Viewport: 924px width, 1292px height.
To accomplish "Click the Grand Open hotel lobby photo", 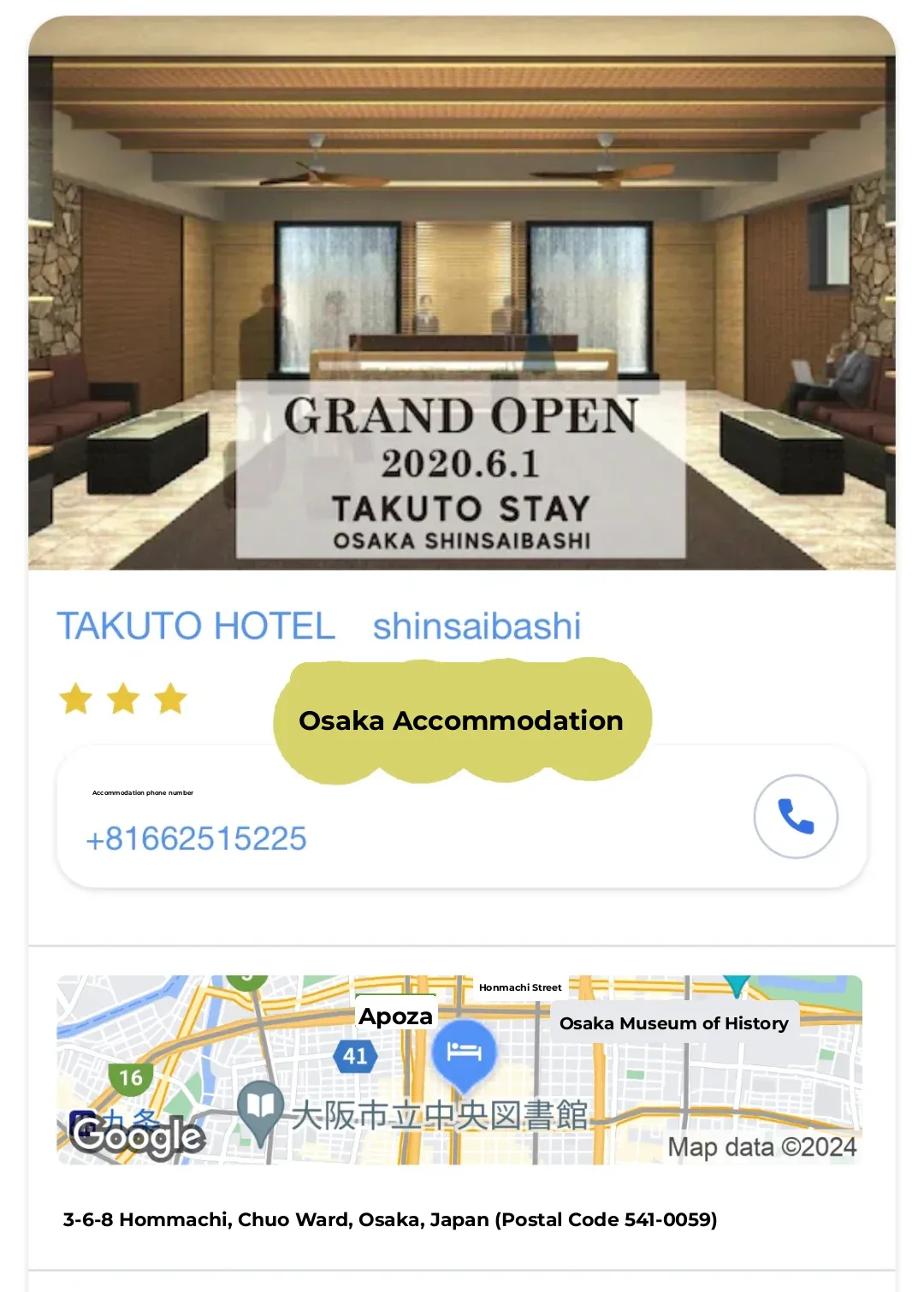I will coord(462,299).
